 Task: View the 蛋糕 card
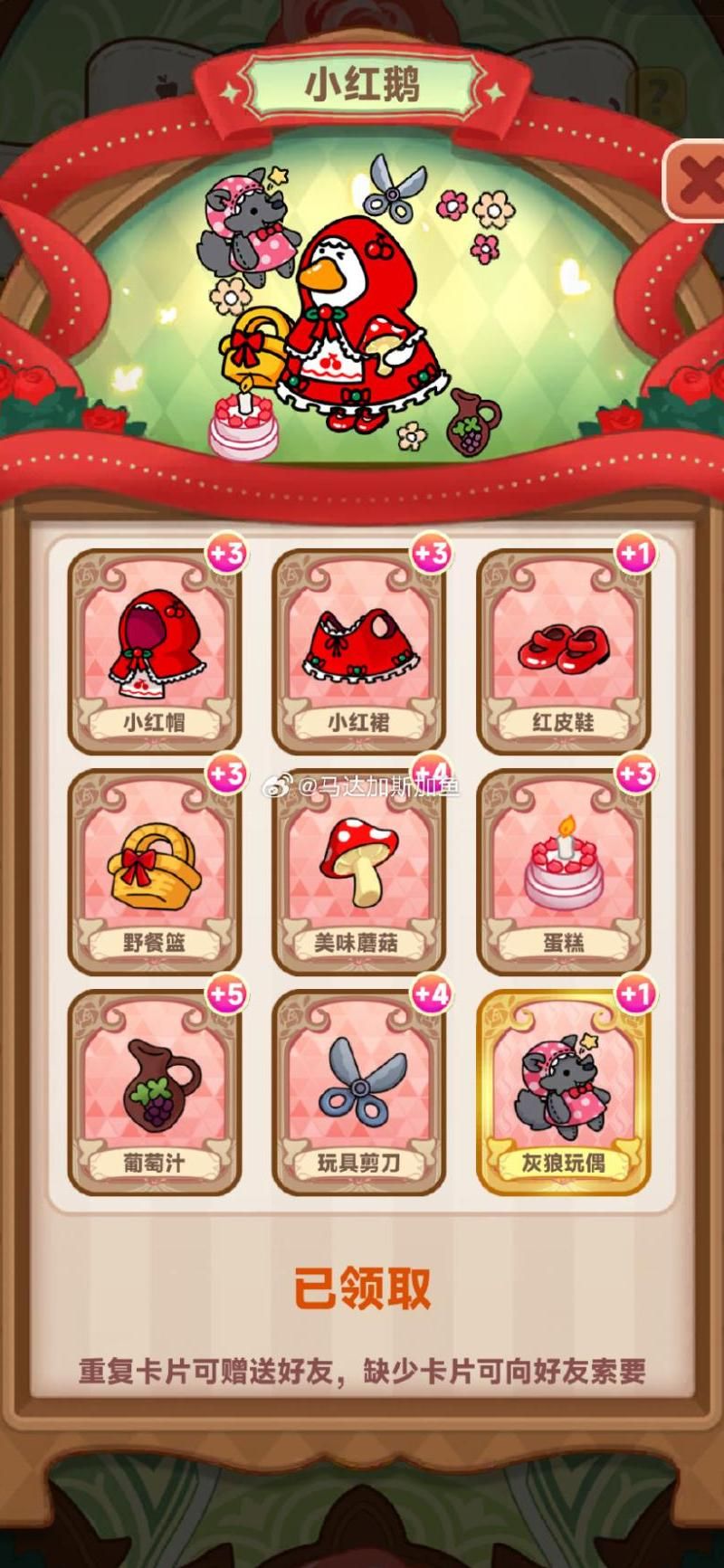tap(563, 871)
